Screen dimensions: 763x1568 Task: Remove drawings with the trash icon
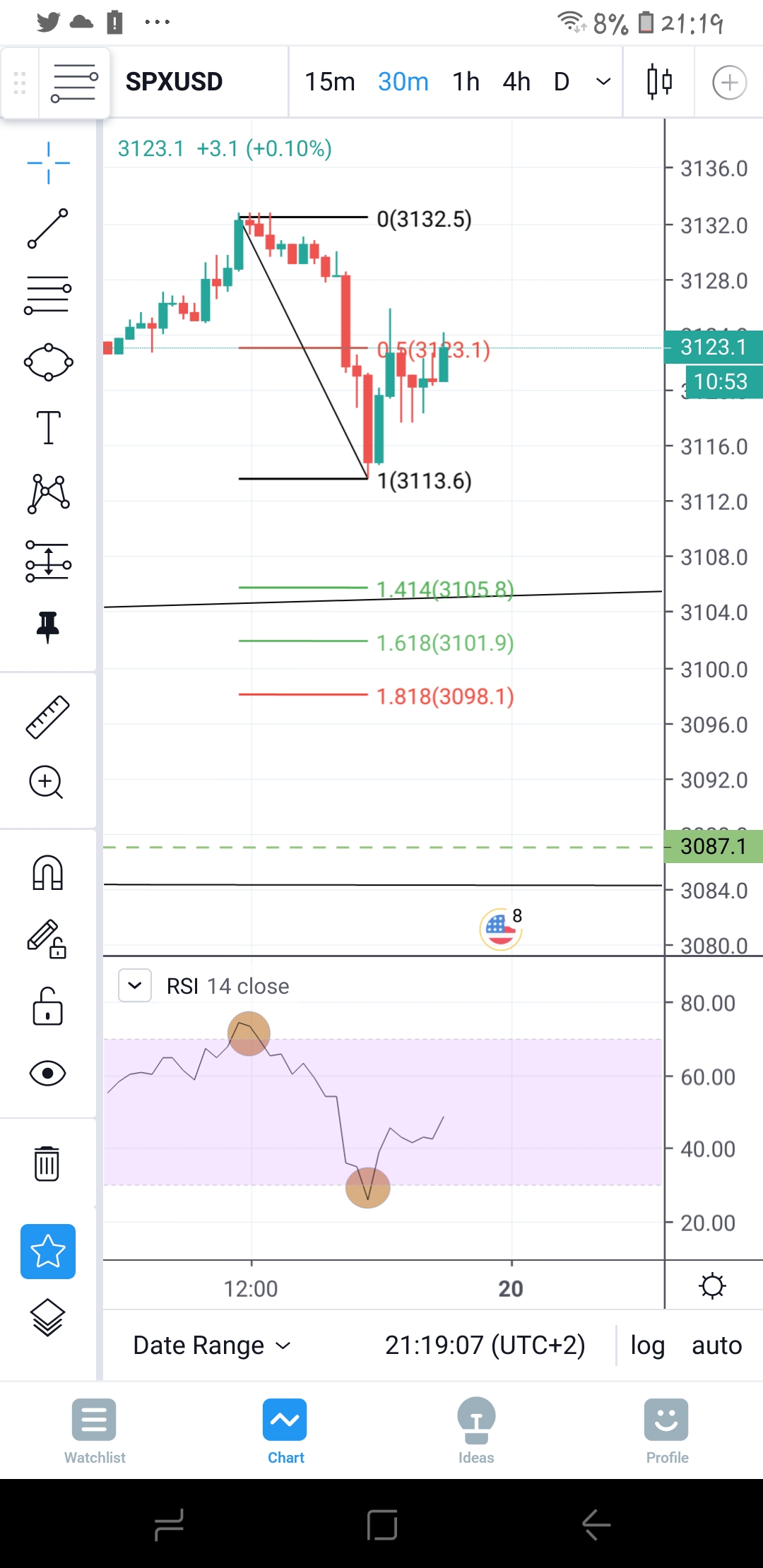47,1163
